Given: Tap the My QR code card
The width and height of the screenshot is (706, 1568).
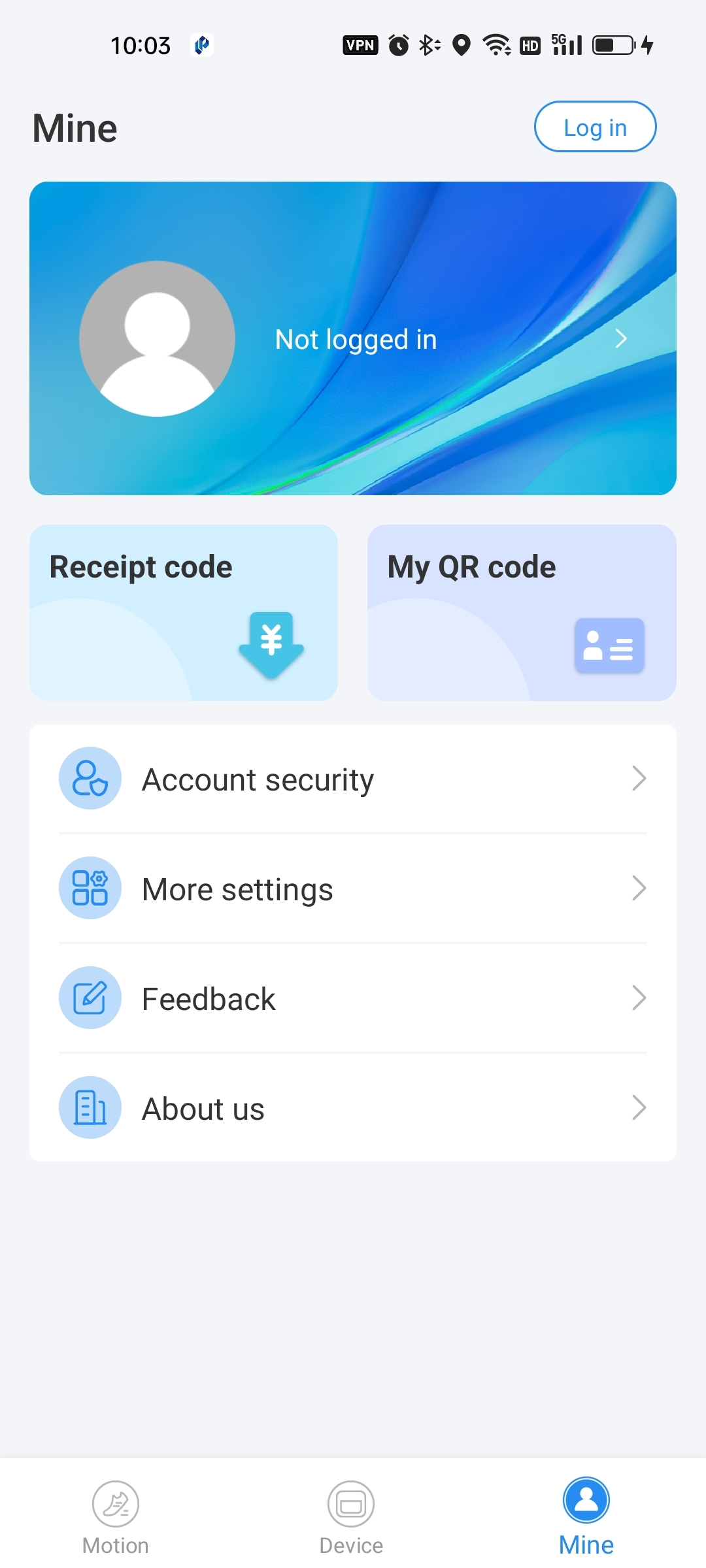Looking at the screenshot, I should click(523, 611).
